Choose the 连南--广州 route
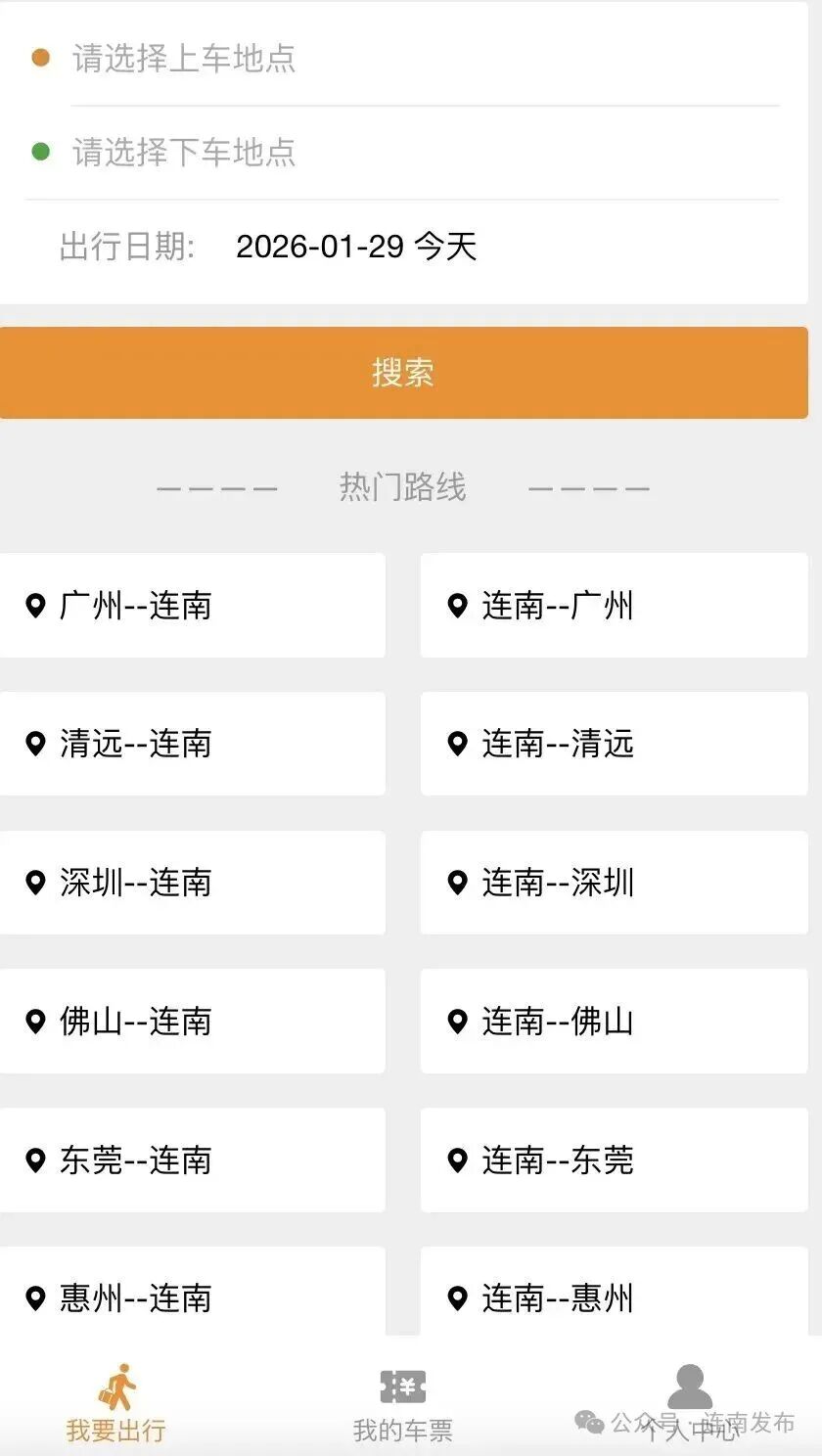 coord(614,606)
